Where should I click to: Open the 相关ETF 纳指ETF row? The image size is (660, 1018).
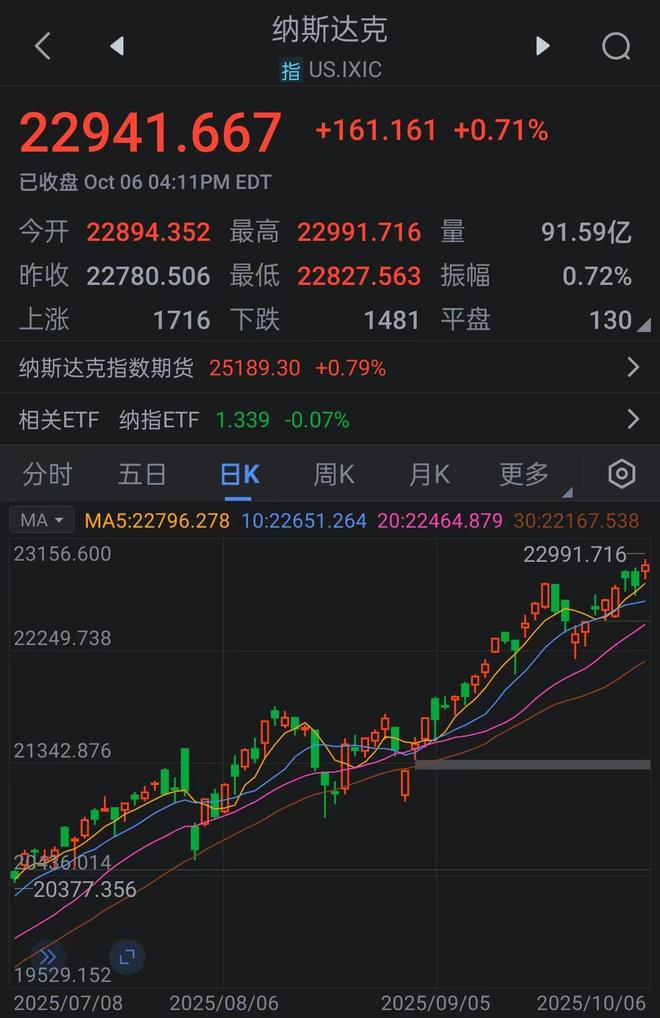pyautogui.click(x=330, y=420)
